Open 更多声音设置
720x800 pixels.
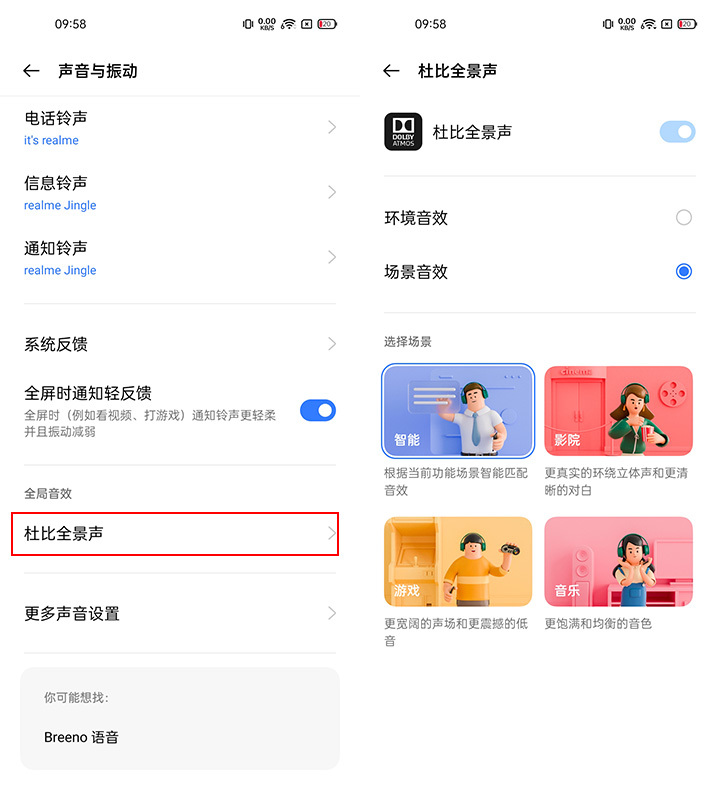(x=180, y=613)
